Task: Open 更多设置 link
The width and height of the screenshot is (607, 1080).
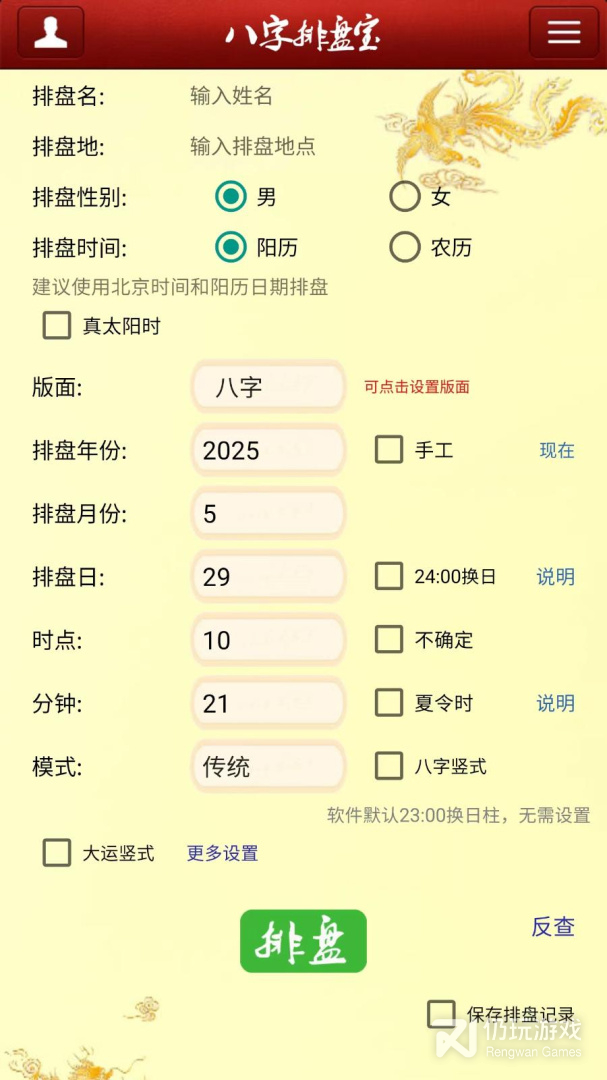Action: (x=222, y=853)
